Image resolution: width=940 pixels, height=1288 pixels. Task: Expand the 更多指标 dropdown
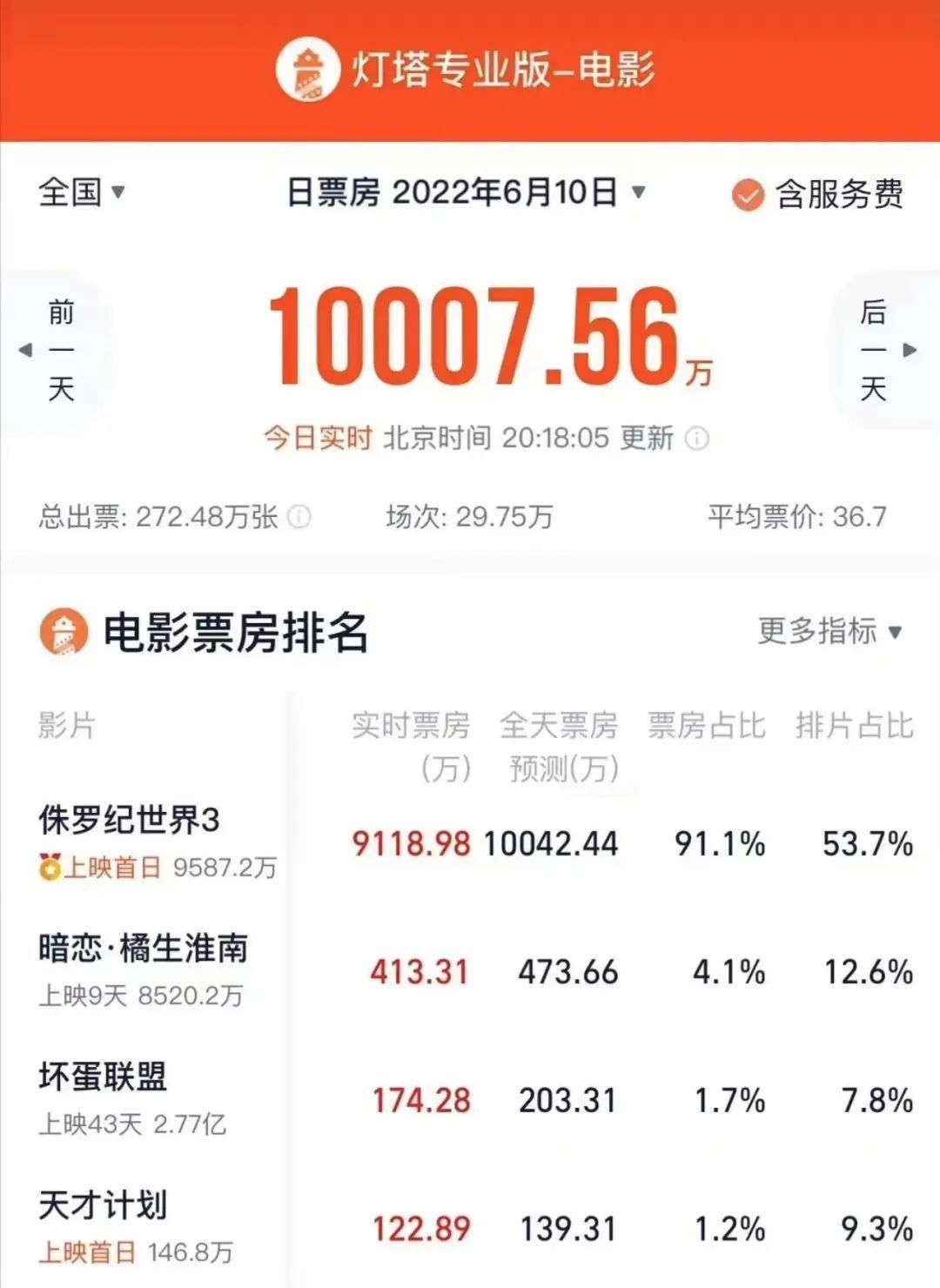point(829,631)
